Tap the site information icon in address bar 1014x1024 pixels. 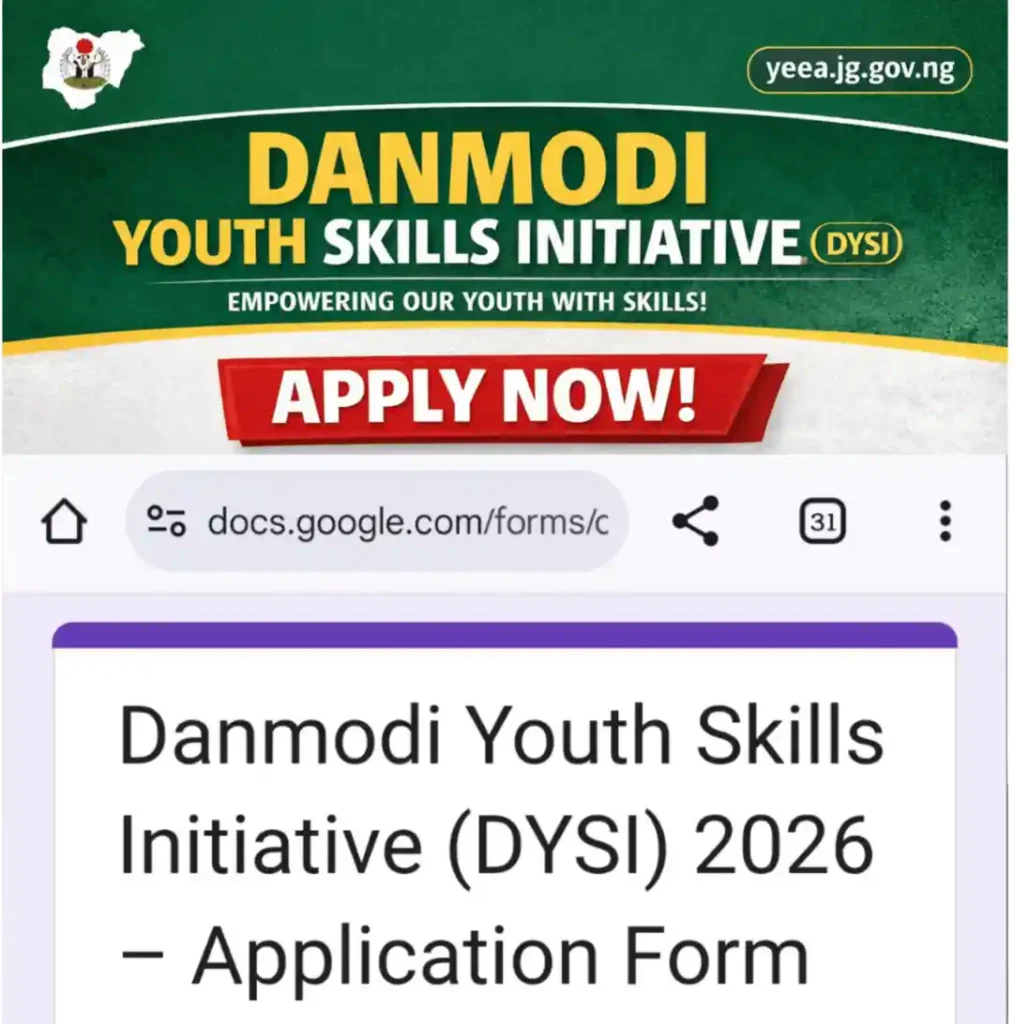[168, 521]
